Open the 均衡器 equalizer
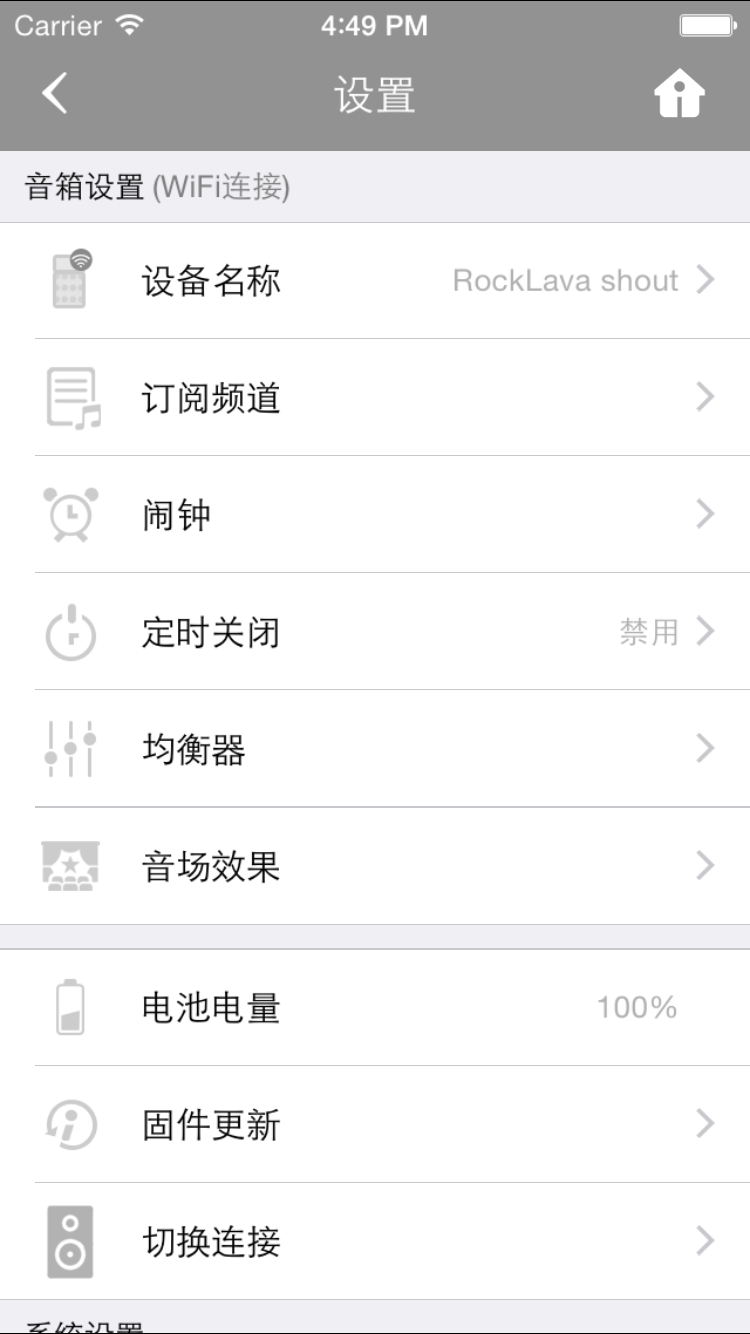Screen dimensions: 750x1334 tap(375, 749)
